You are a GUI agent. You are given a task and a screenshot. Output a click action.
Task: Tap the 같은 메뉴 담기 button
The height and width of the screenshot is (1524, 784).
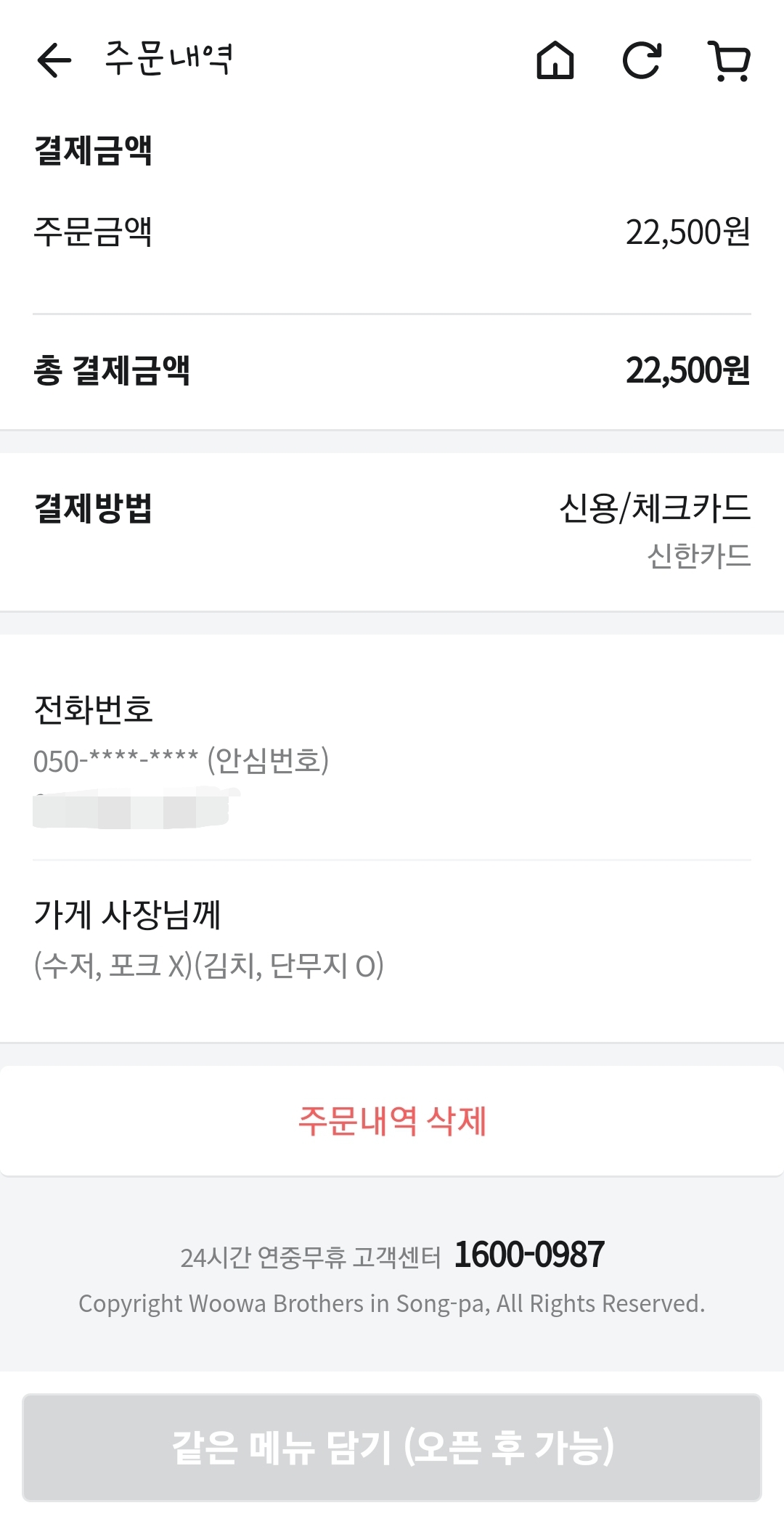pos(392,1447)
